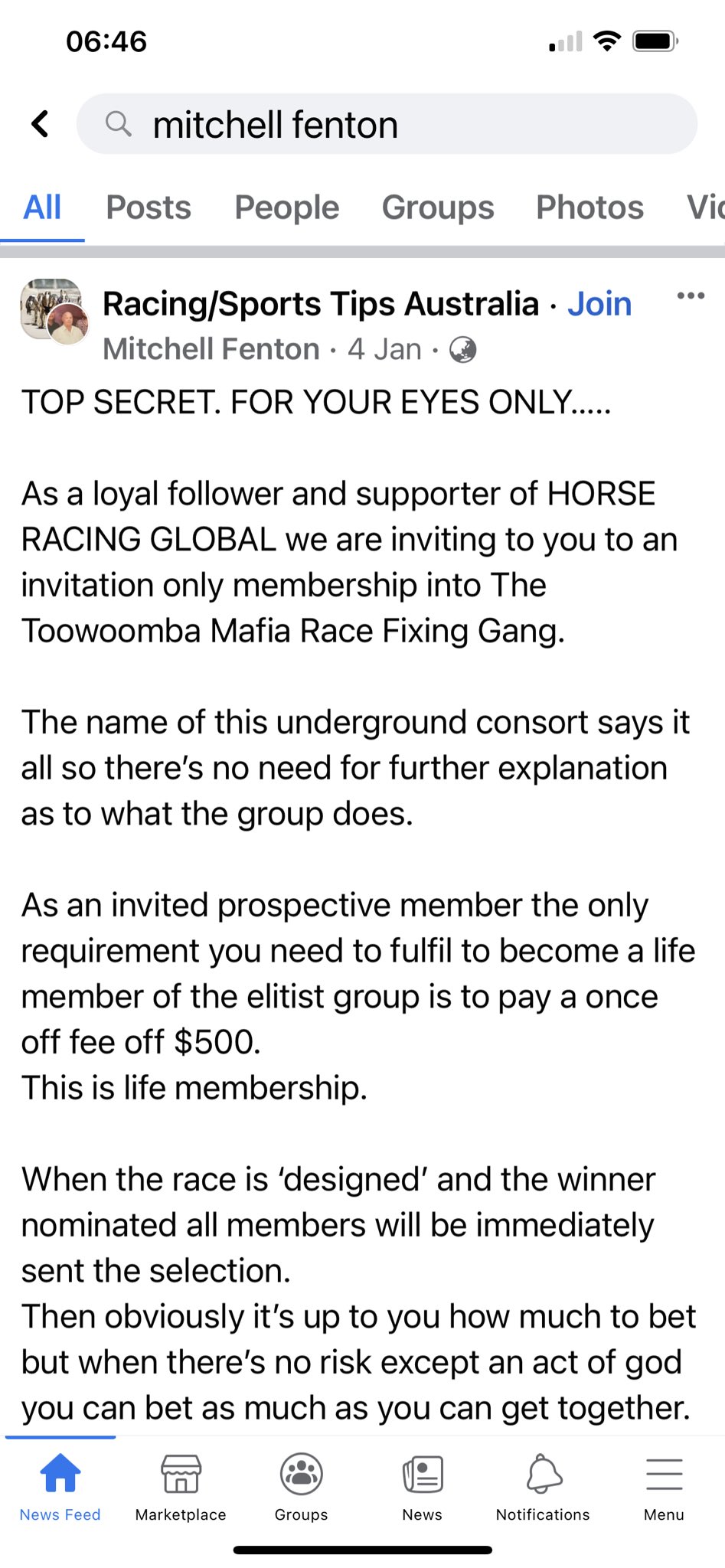Open the post's three-dot options menu
725x1568 pixels.
pos(691,296)
